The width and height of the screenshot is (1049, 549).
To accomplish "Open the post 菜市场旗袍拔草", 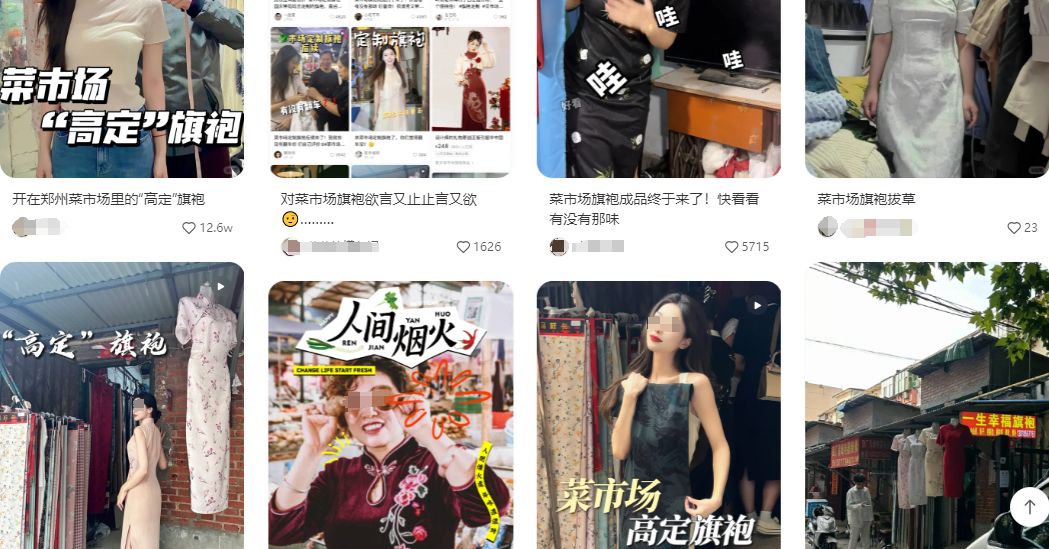I will (866, 199).
